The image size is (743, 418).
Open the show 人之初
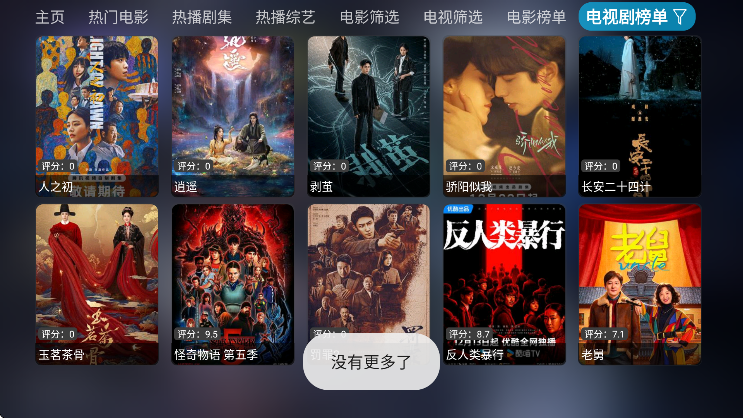97,115
